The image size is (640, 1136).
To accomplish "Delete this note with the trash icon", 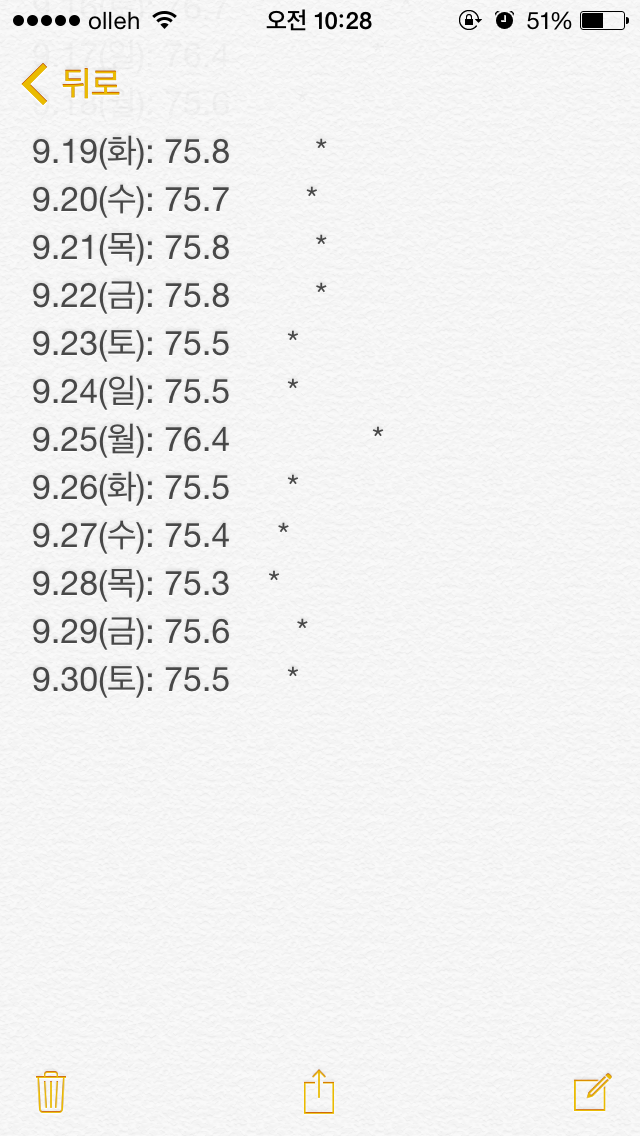I will (51, 1091).
